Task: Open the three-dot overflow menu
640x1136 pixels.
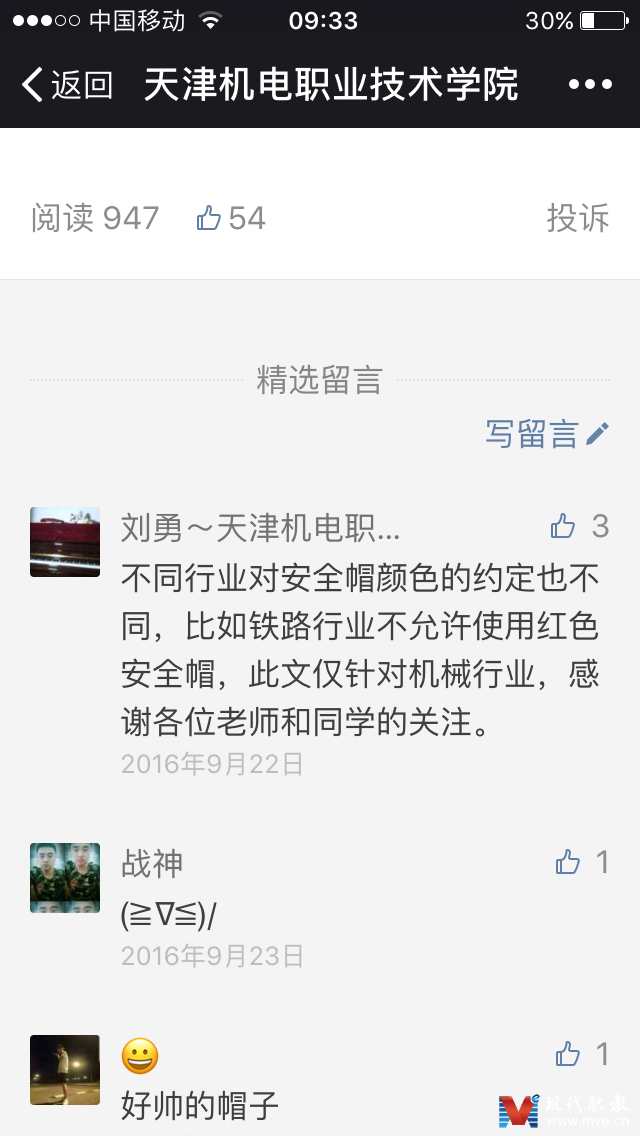Action: 590,85
